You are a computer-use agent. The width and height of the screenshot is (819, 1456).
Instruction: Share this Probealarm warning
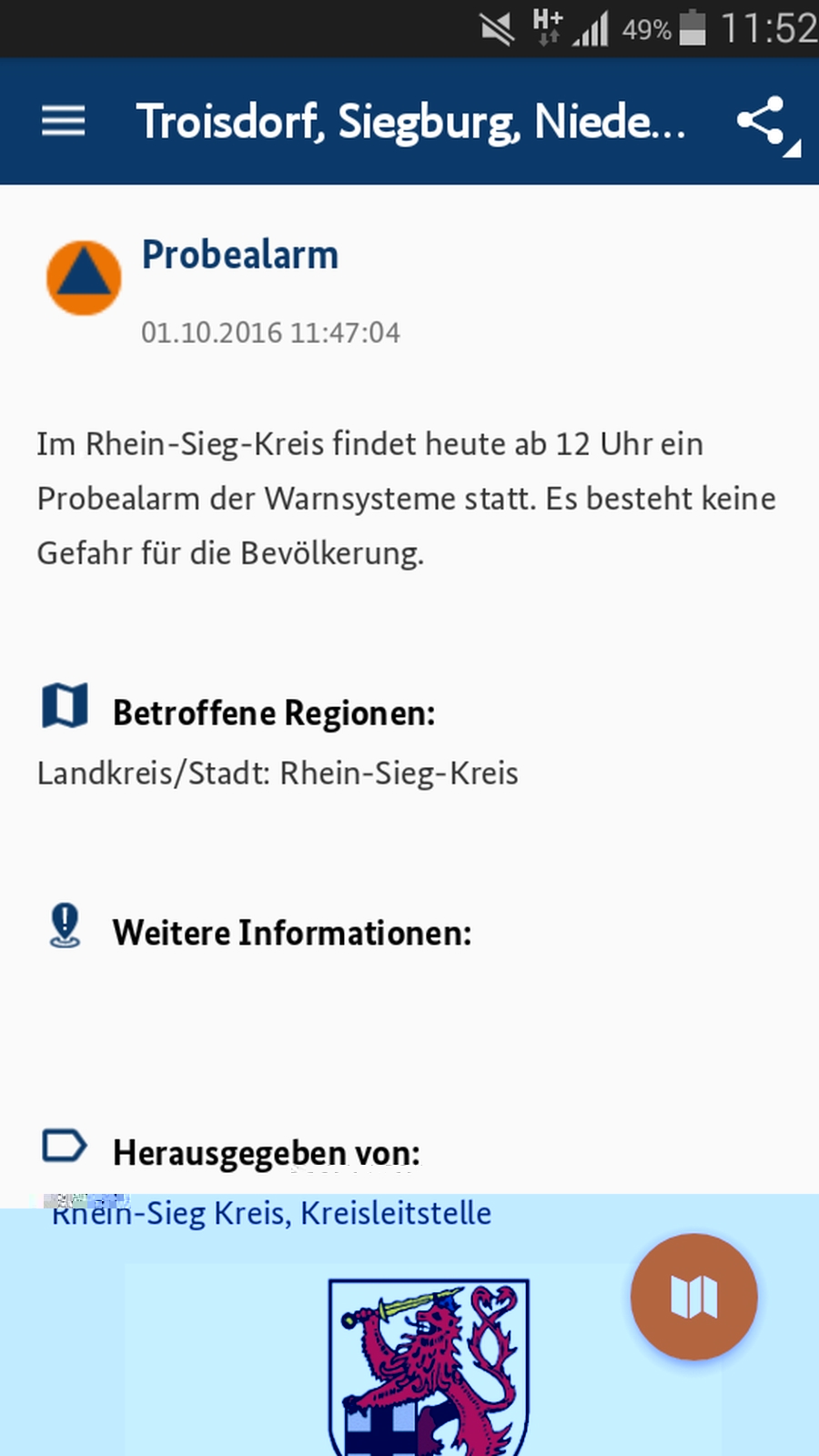(763, 121)
